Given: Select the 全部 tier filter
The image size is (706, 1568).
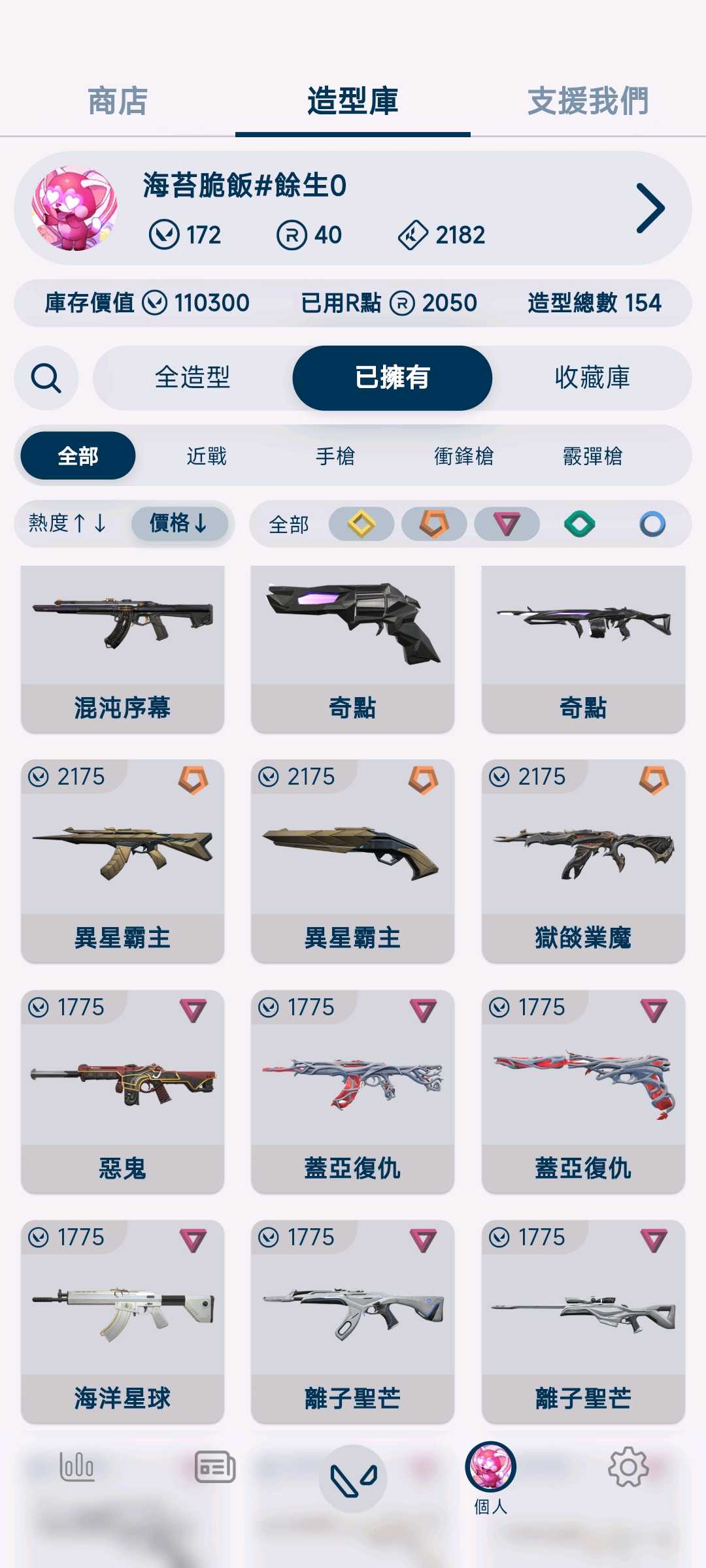Looking at the screenshot, I should point(289,524).
